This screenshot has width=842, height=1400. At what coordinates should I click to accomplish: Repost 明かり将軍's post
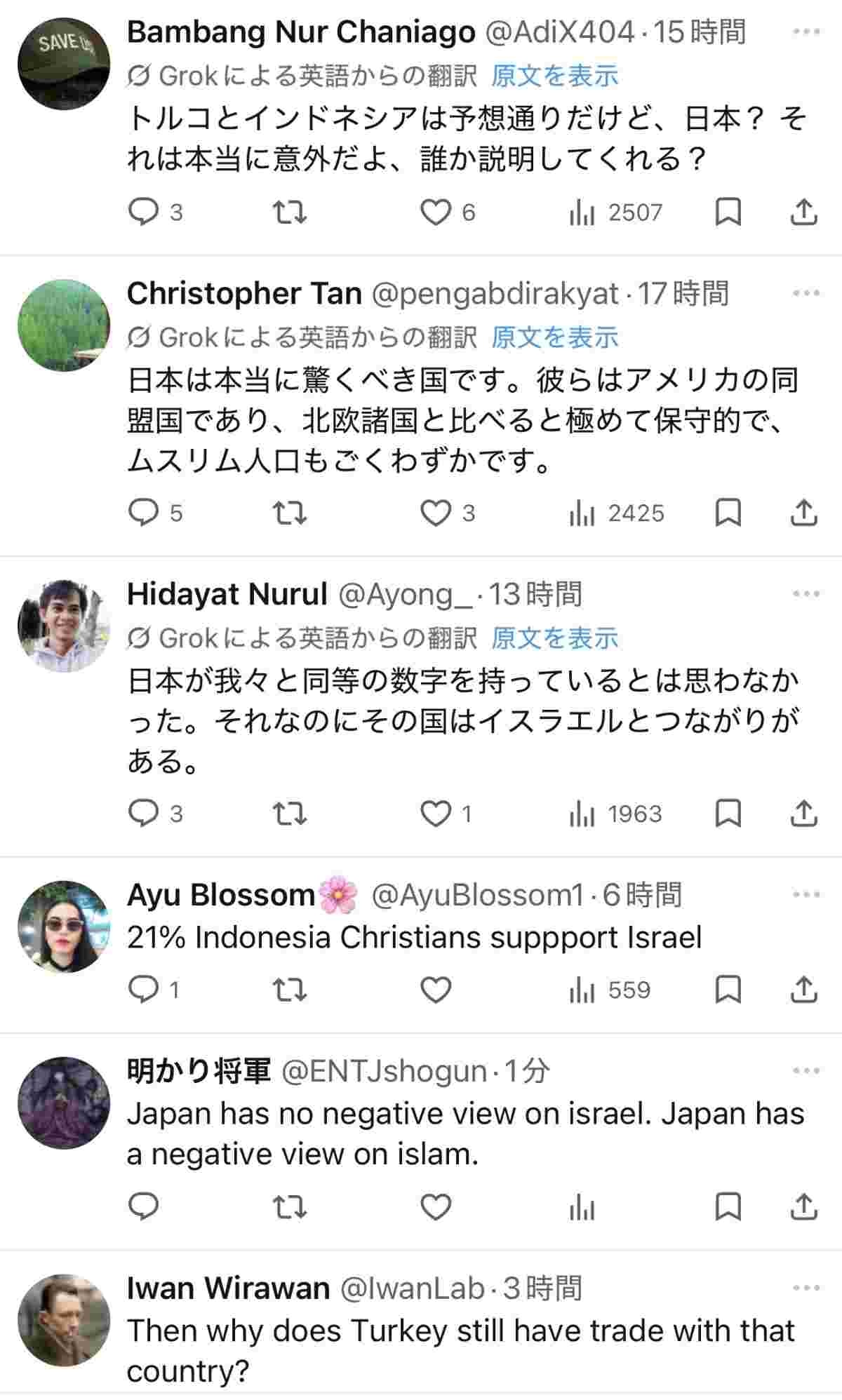[289, 1208]
